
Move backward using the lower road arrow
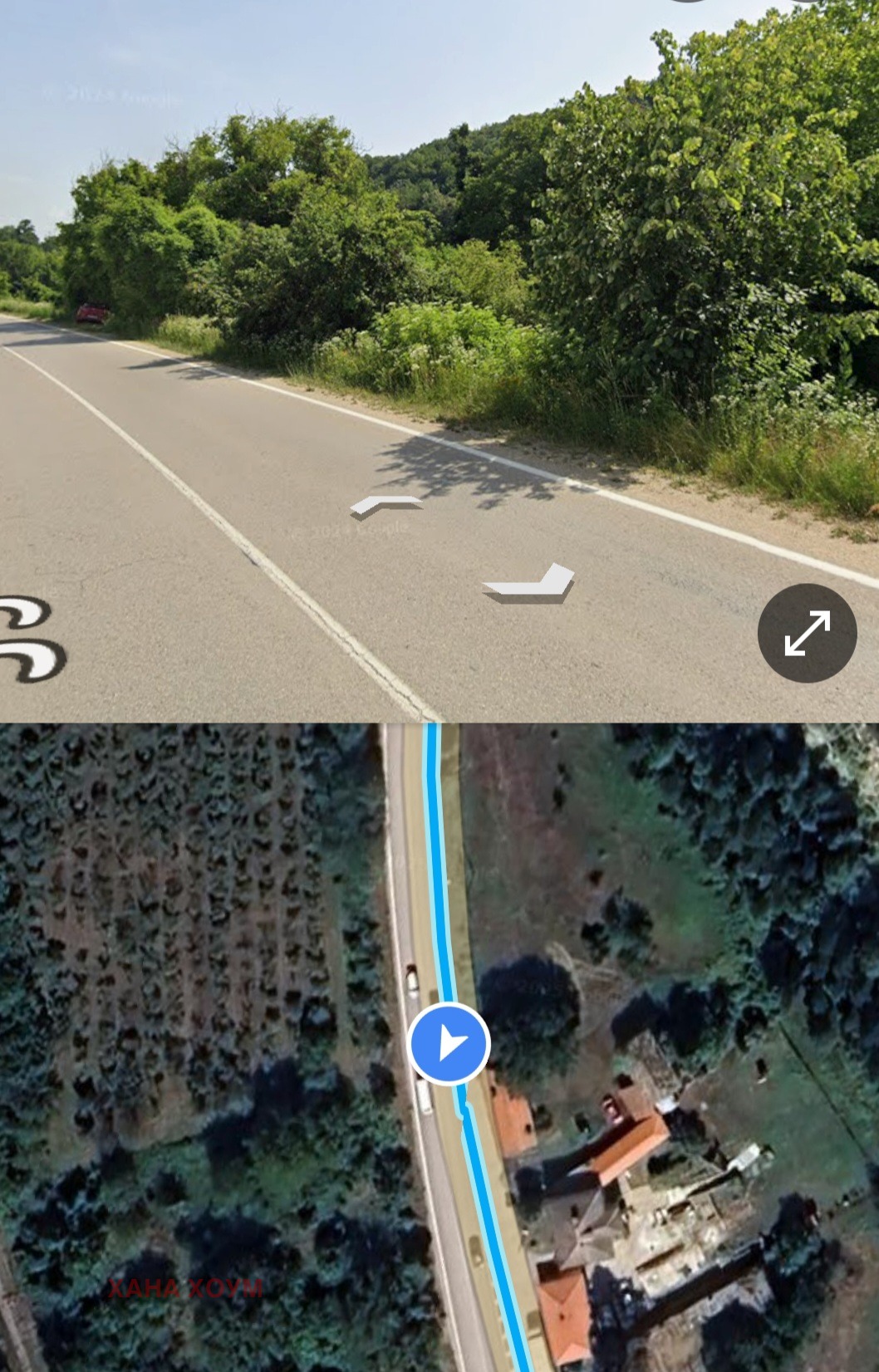pyautogui.click(x=530, y=584)
